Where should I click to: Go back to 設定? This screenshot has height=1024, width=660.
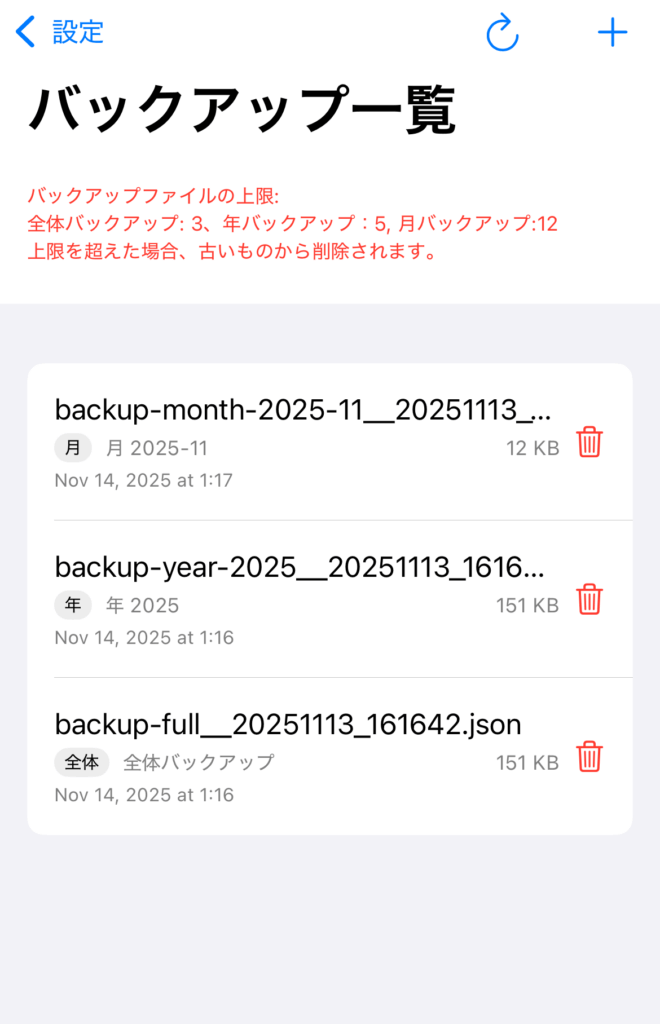pos(60,32)
